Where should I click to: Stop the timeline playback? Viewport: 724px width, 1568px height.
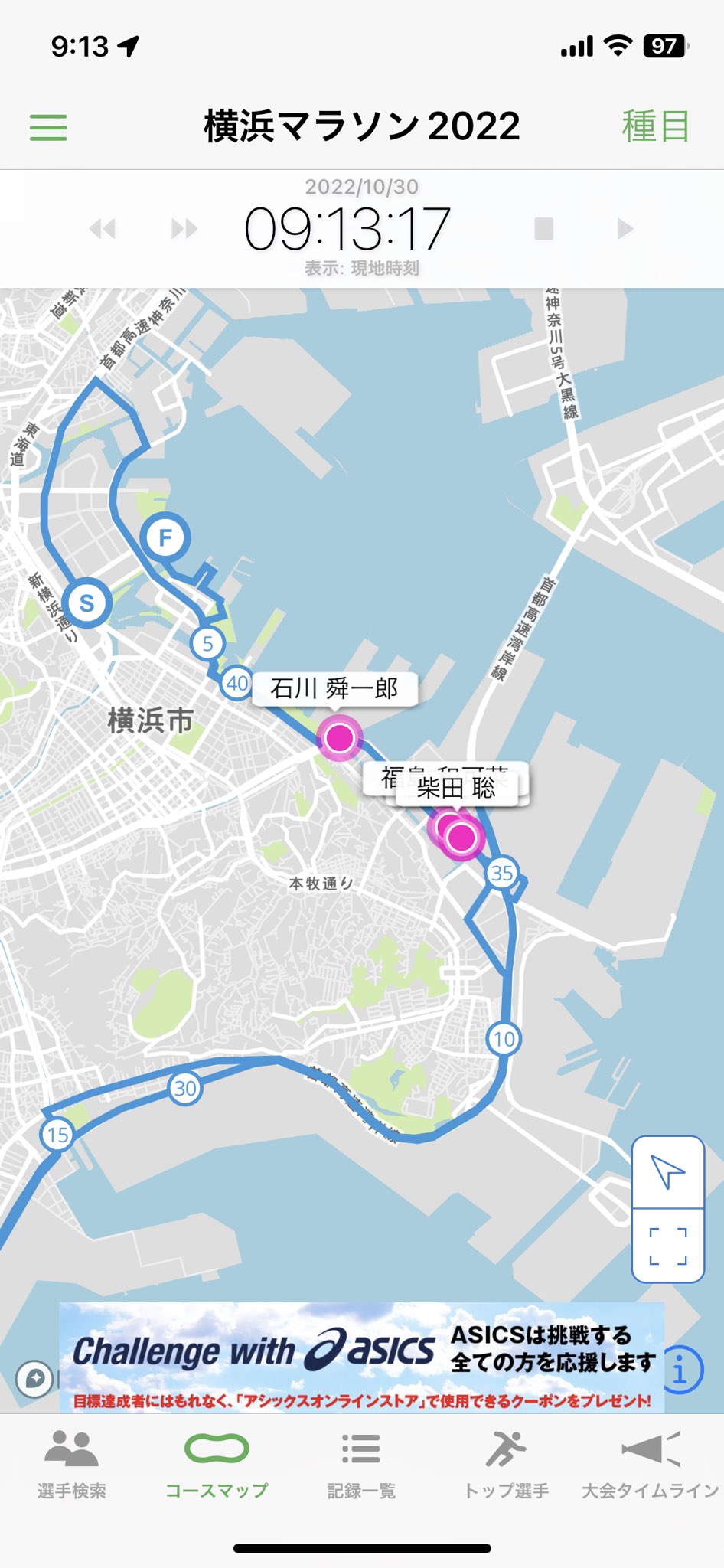tap(543, 228)
